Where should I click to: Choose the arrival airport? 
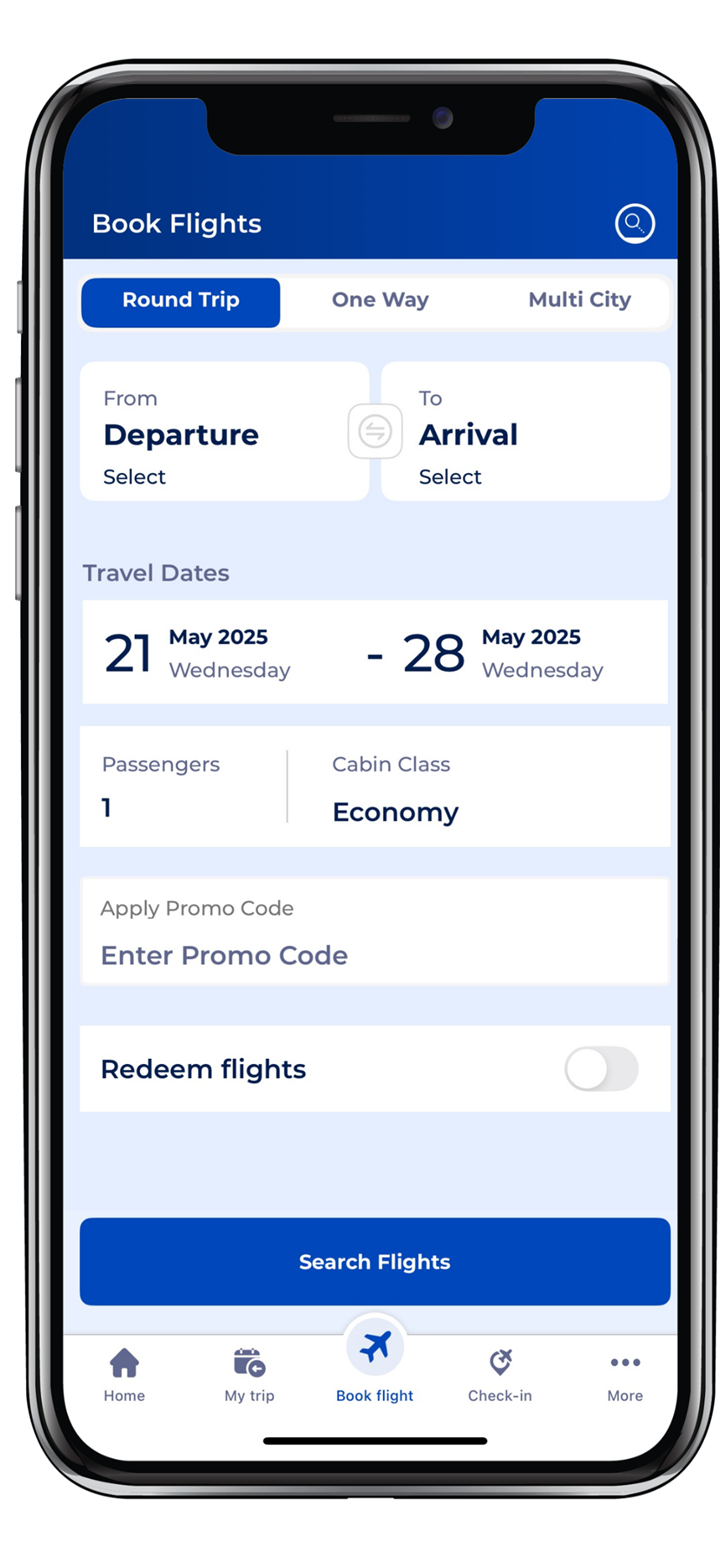[526, 432]
